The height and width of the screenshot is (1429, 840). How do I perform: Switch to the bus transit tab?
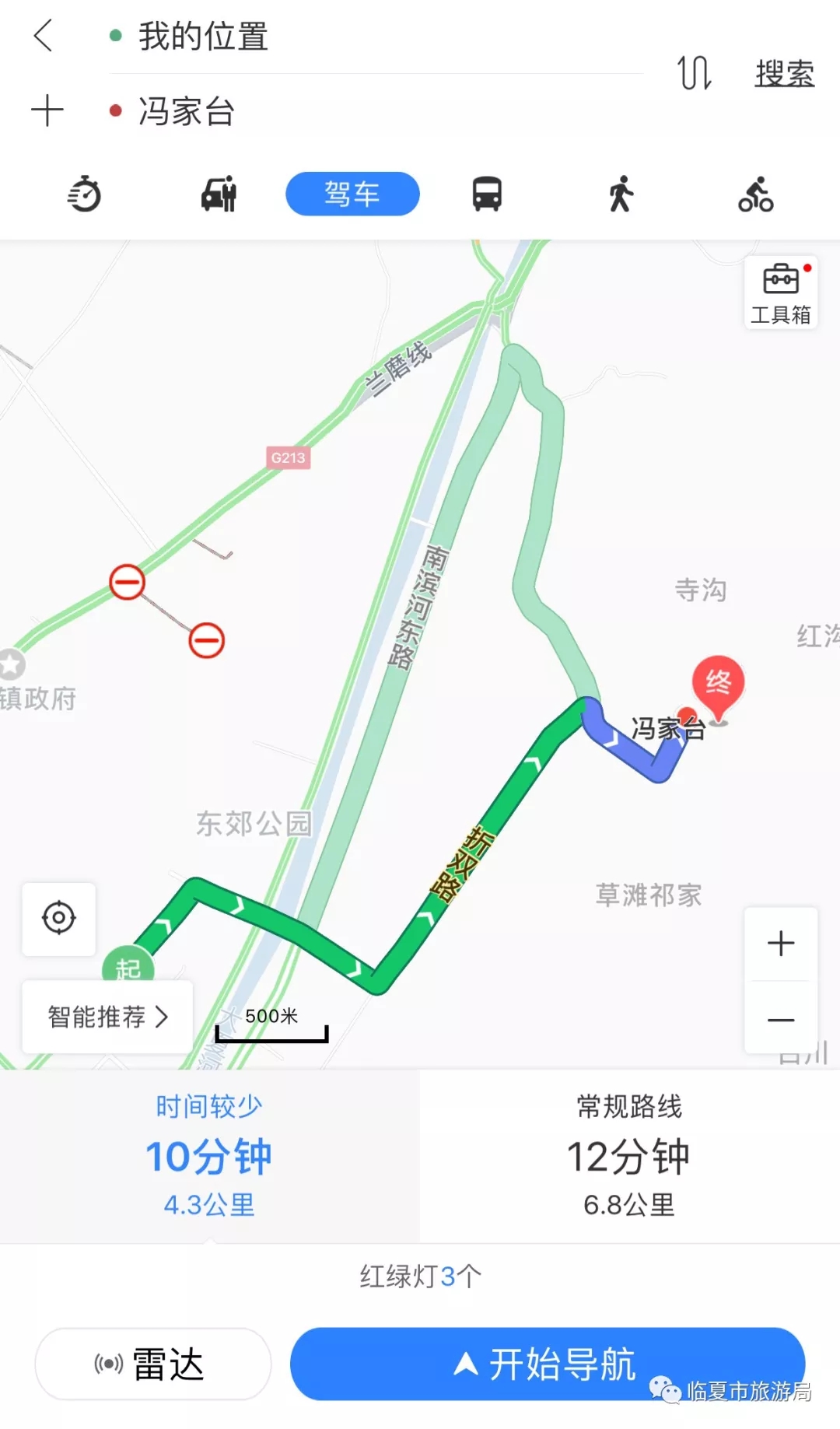pos(487,194)
